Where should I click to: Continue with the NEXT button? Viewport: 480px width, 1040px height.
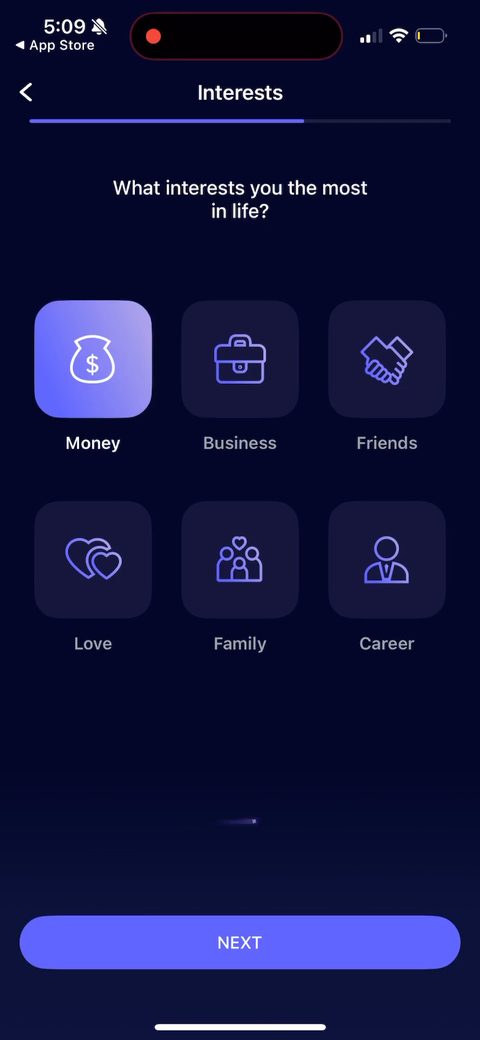(x=240, y=942)
